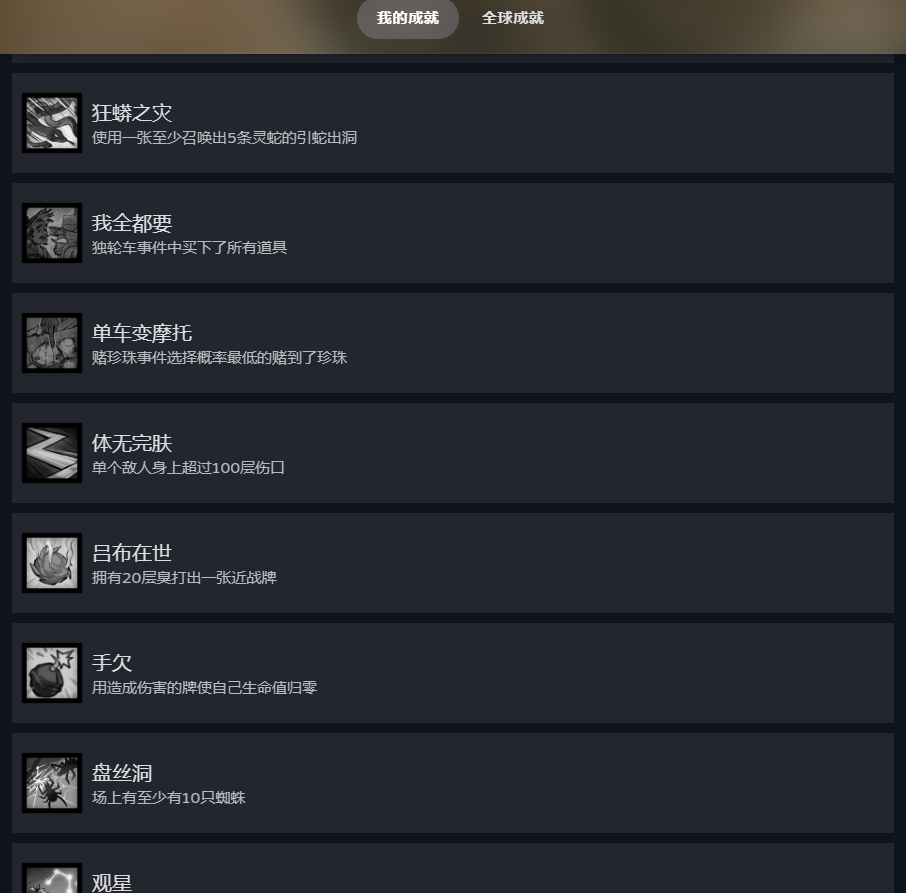Switch to the 全球成就 tab
This screenshot has width=906, height=893.
(512, 18)
